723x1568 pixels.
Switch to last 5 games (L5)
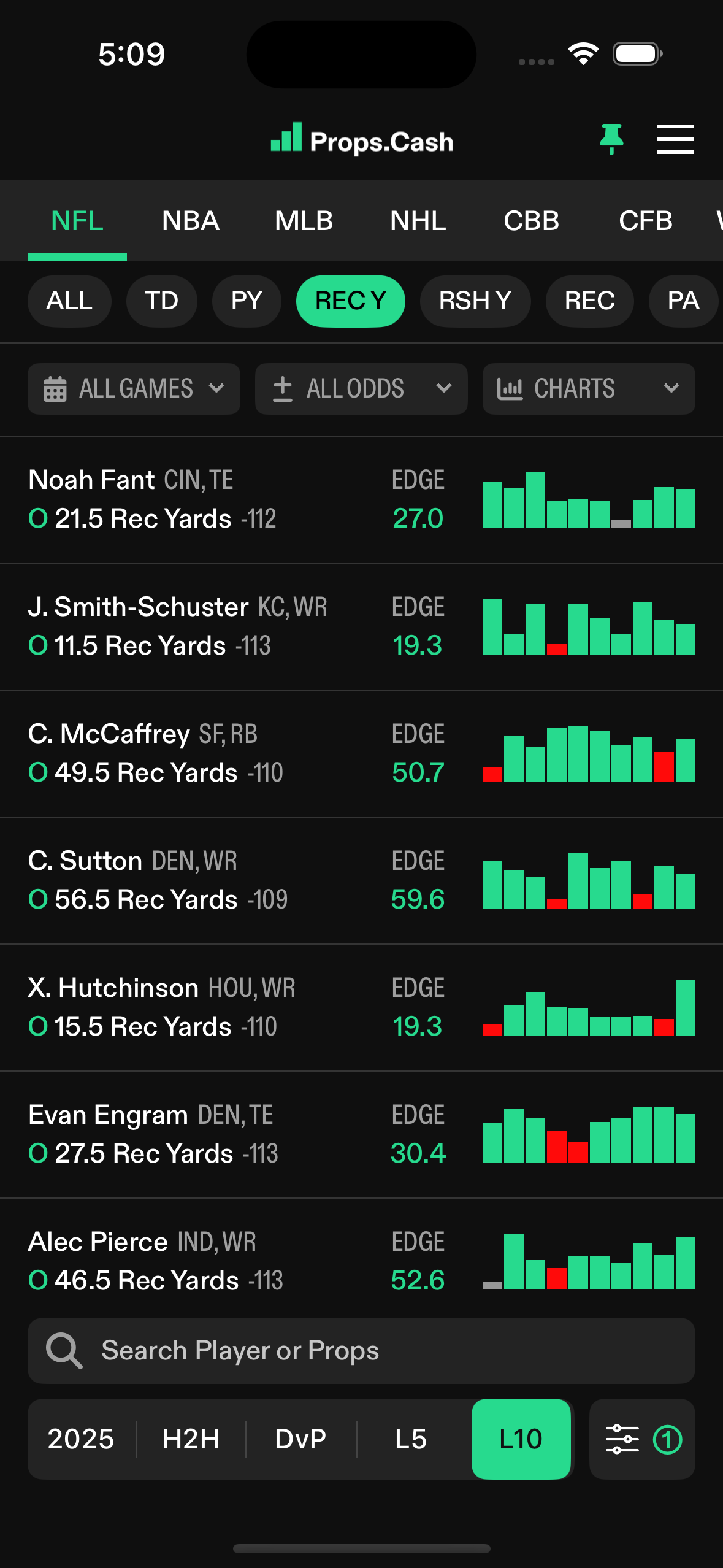(x=410, y=1439)
